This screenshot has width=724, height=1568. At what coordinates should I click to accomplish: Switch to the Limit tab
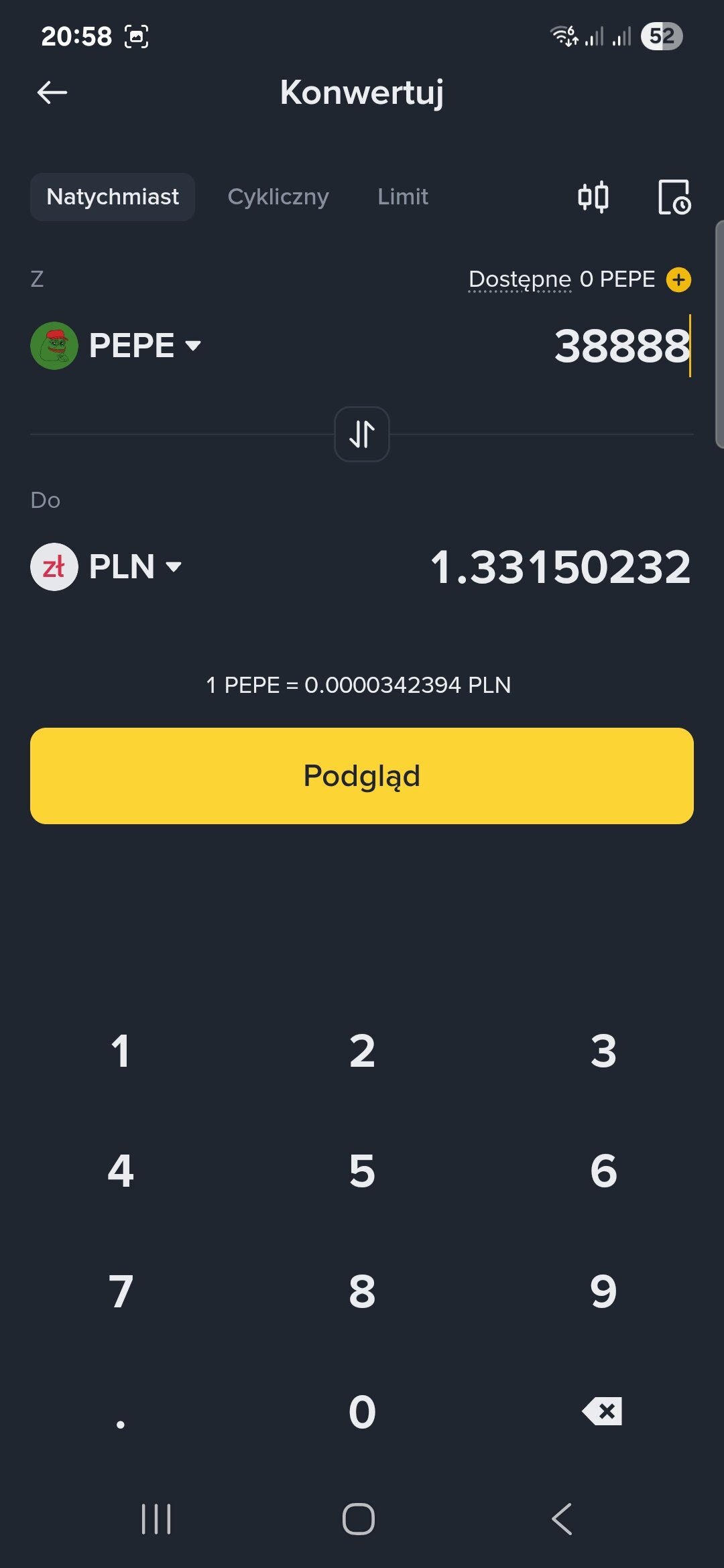(x=402, y=197)
